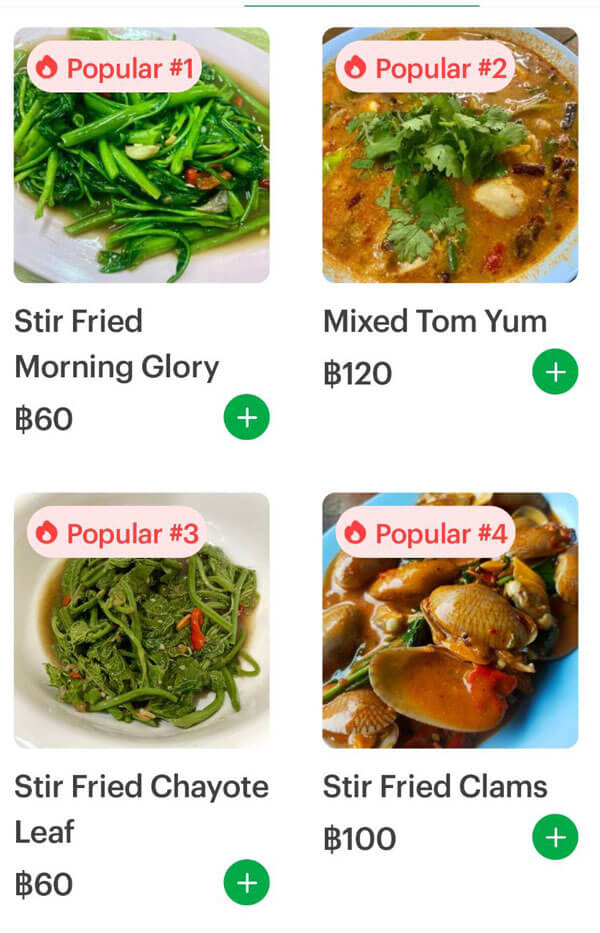Open the Stir Fried Morning Glory item
Viewport: 600px width, 933px height.
click(x=141, y=155)
